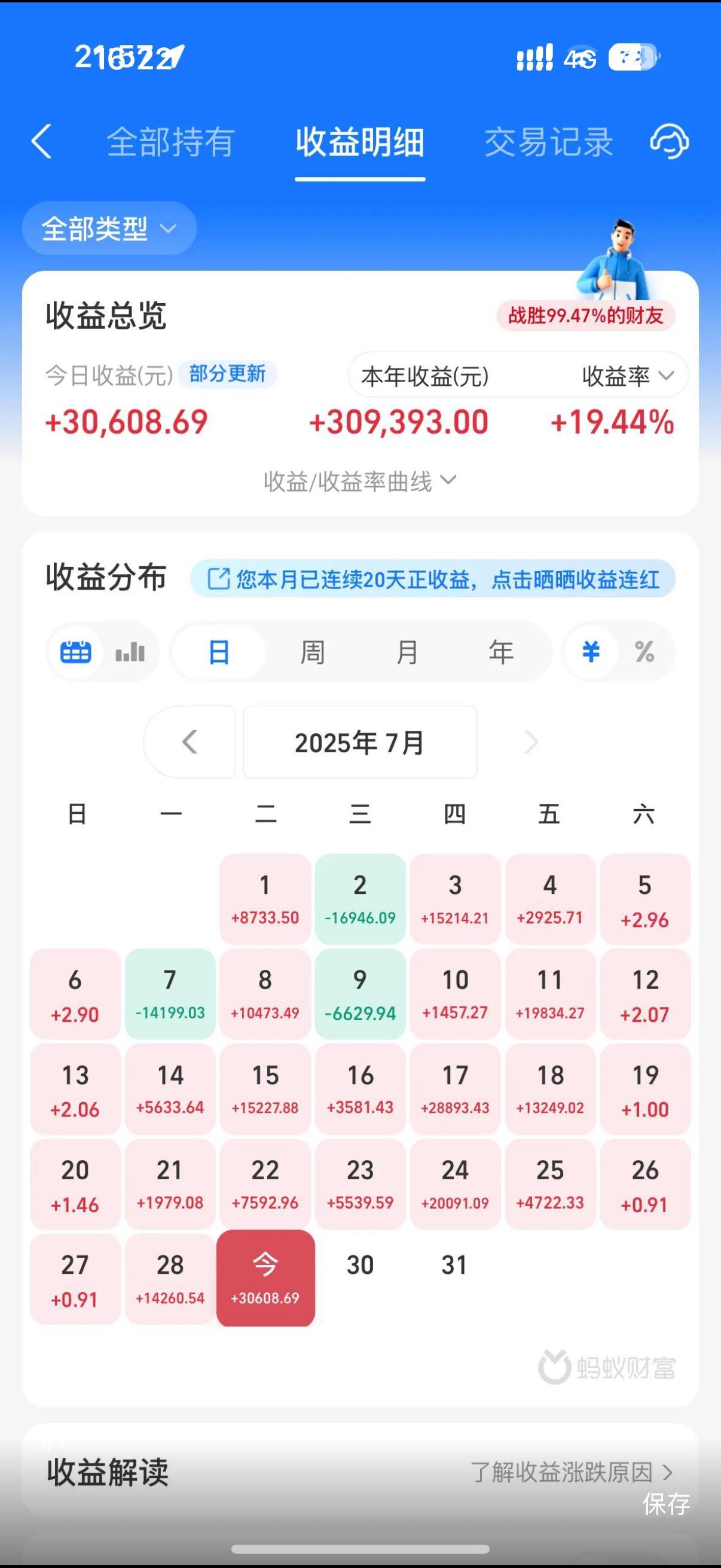Viewport: 721px width, 1568px height.
Task: Switch to calendar view in 收益分布
Action: (75, 651)
